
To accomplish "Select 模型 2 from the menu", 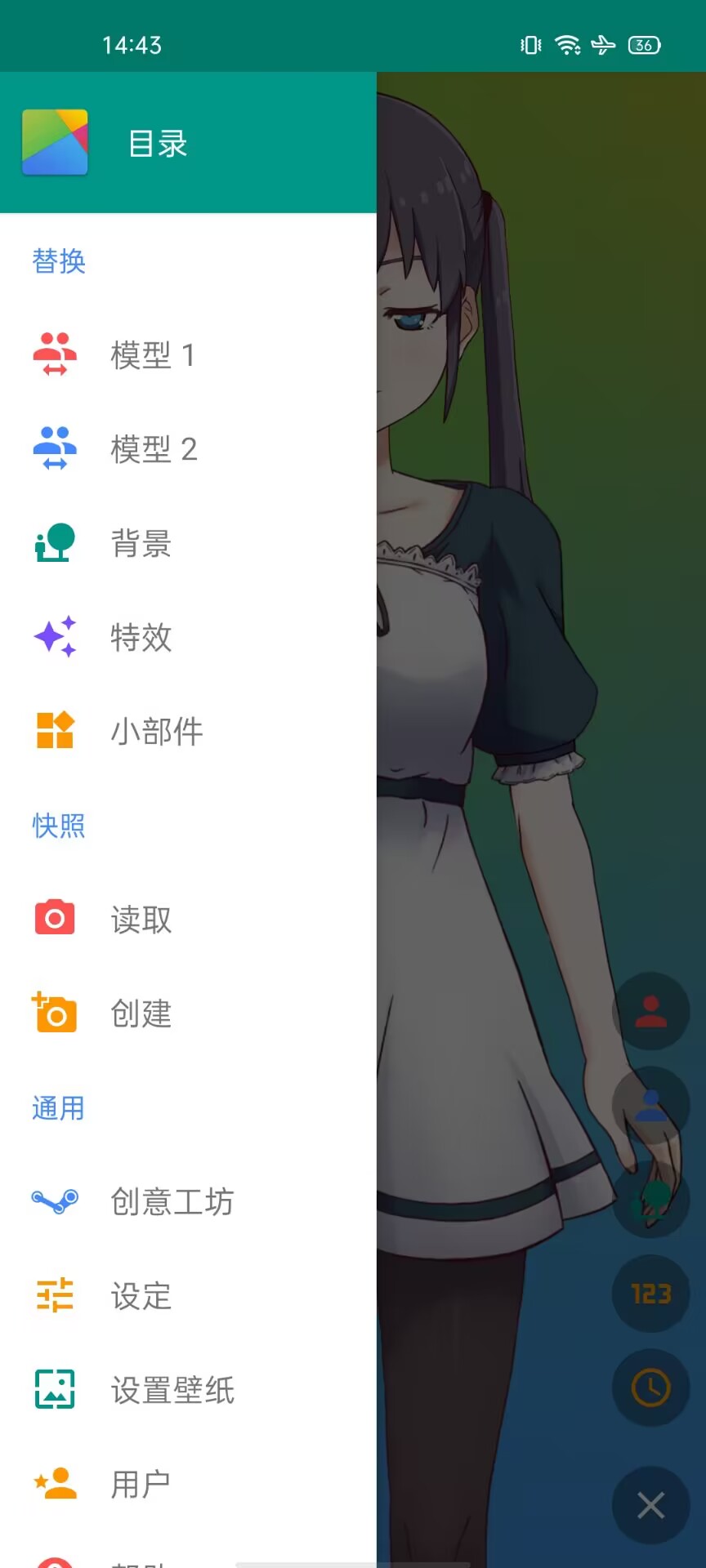I will pos(154,449).
